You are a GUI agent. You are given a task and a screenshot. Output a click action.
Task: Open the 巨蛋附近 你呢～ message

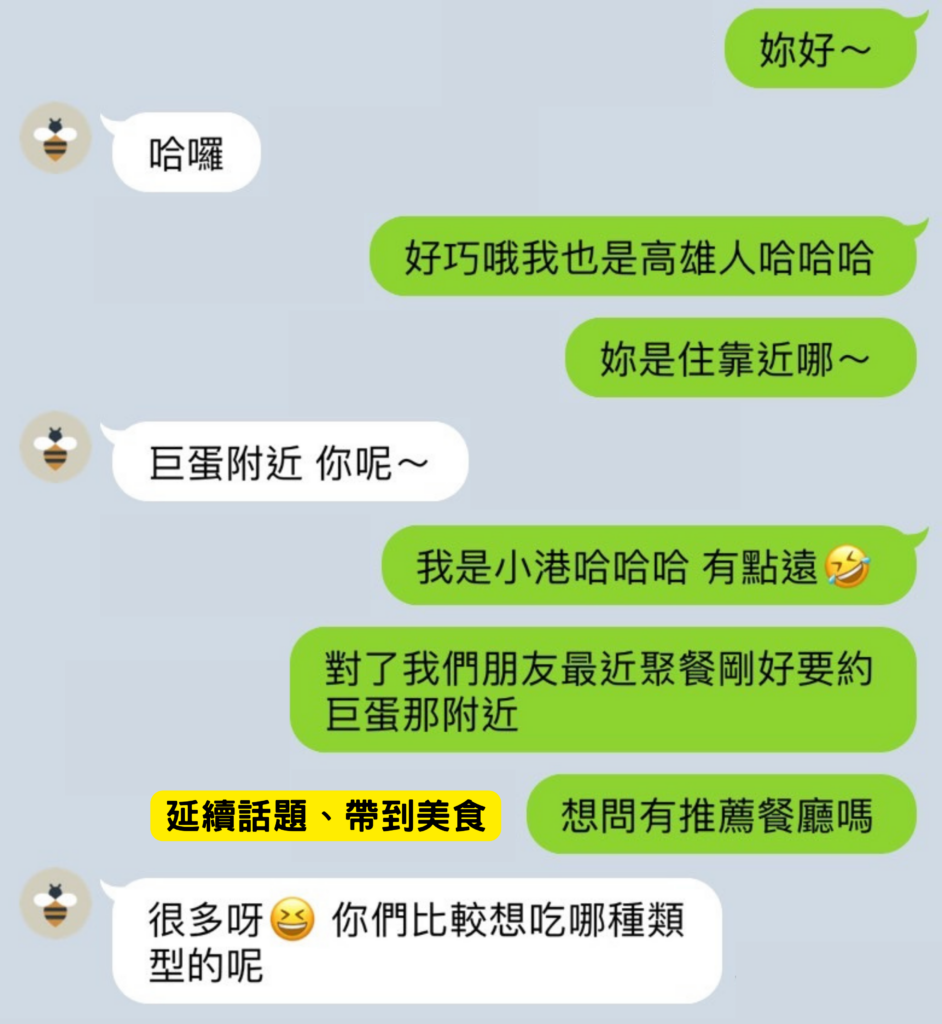(290, 462)
